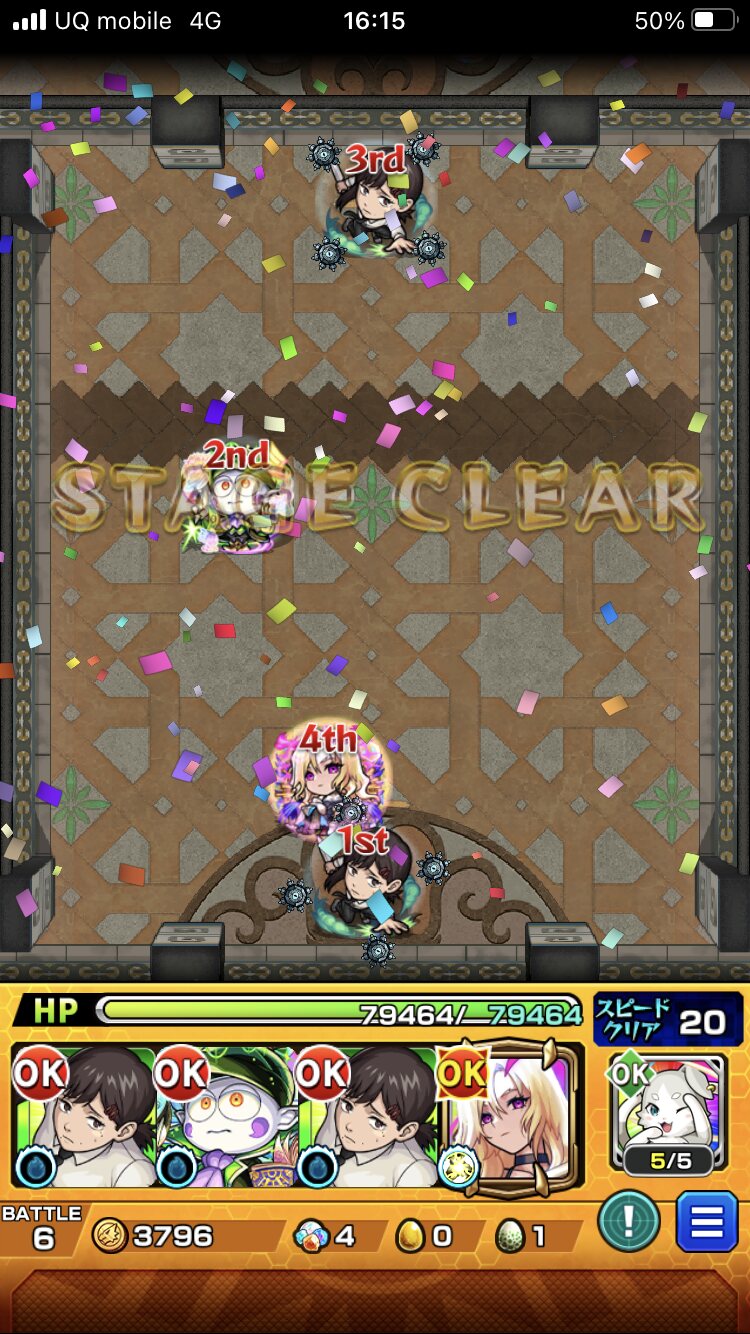Tap the white rabbit helper 5/5 card
750x1334 pixels.
[x=668, y=1115]
